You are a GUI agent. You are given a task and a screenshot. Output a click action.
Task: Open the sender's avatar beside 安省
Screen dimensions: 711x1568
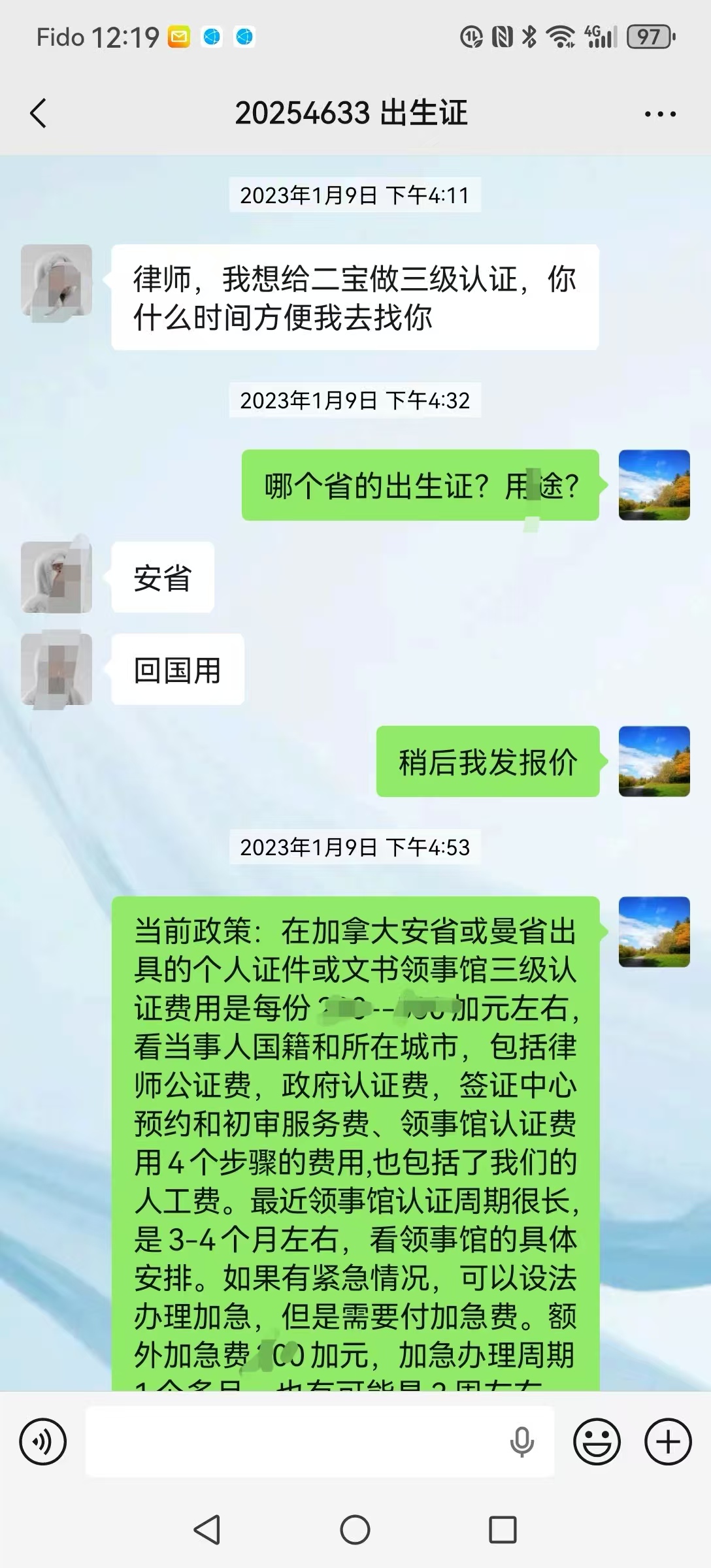pyautogui.click(x=56, y=577)
